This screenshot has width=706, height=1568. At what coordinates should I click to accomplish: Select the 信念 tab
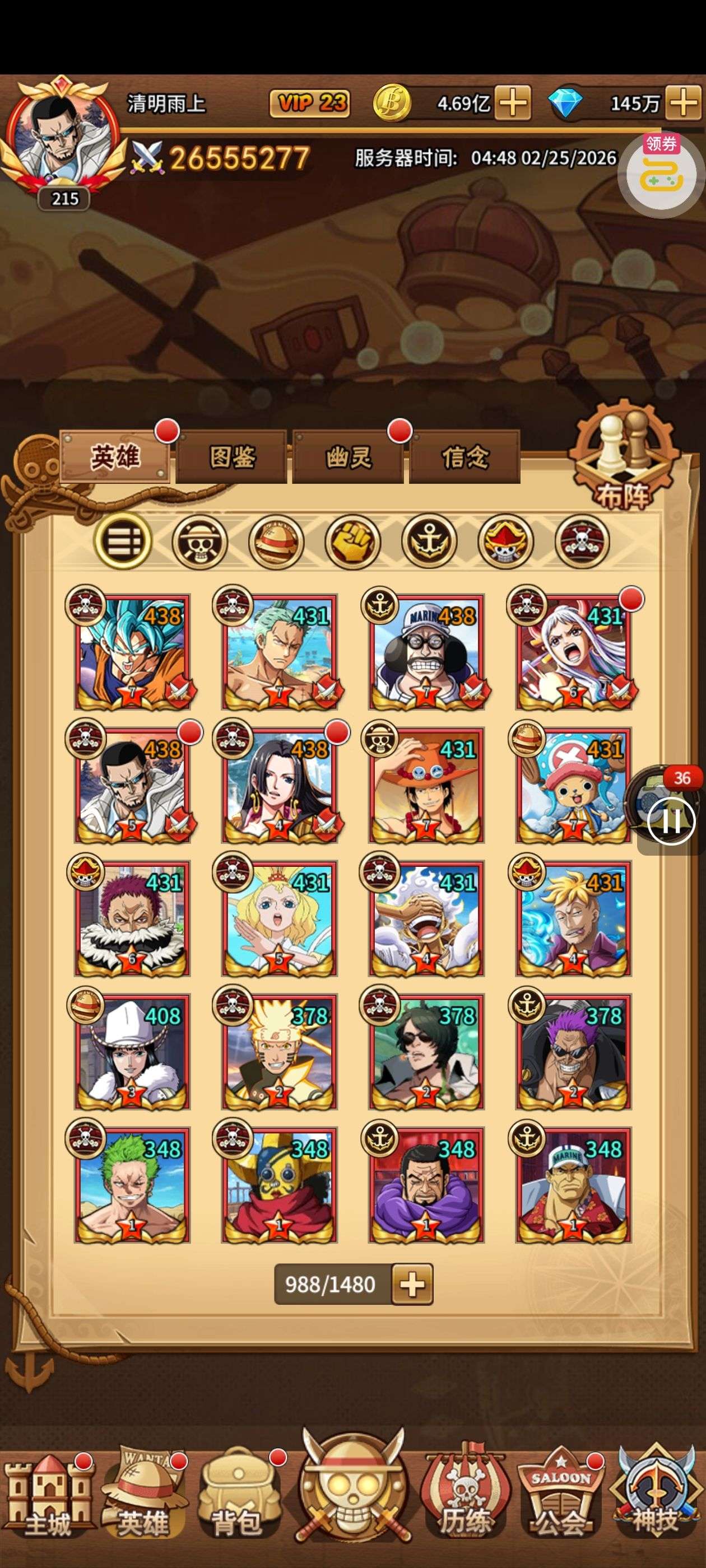(x=465, y=457)
